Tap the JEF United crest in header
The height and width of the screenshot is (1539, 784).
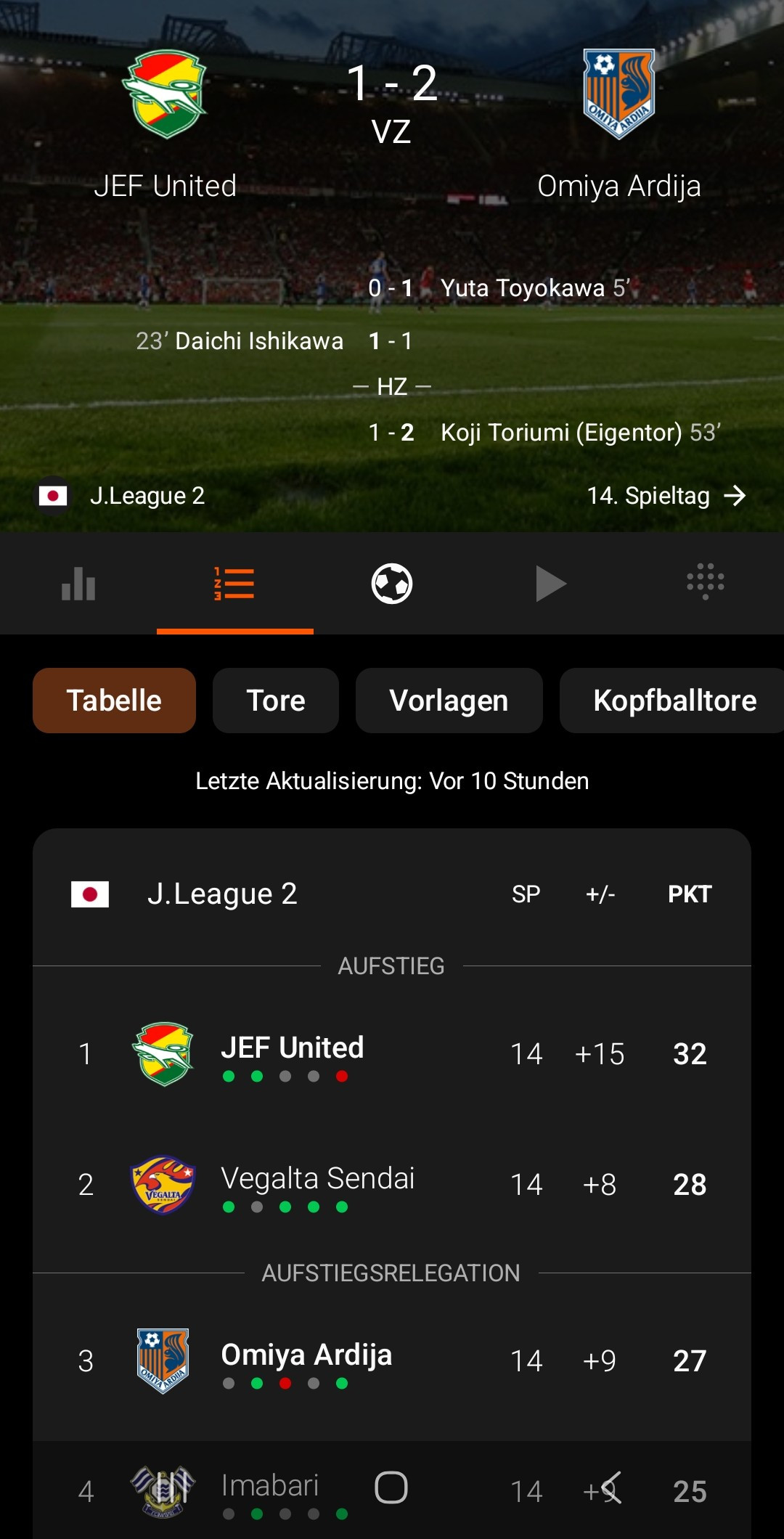tap(165, 94)
